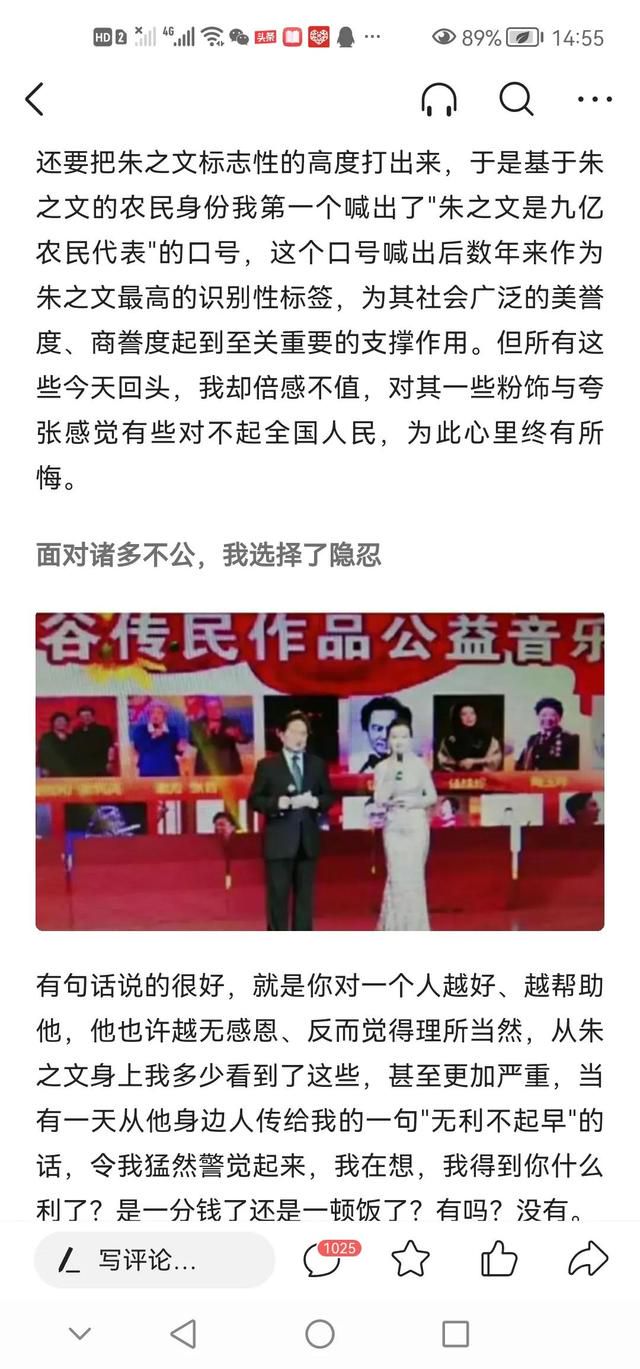Tap the 写评论 comment field
This screenshot has height=1369, width=640.
154,1260
